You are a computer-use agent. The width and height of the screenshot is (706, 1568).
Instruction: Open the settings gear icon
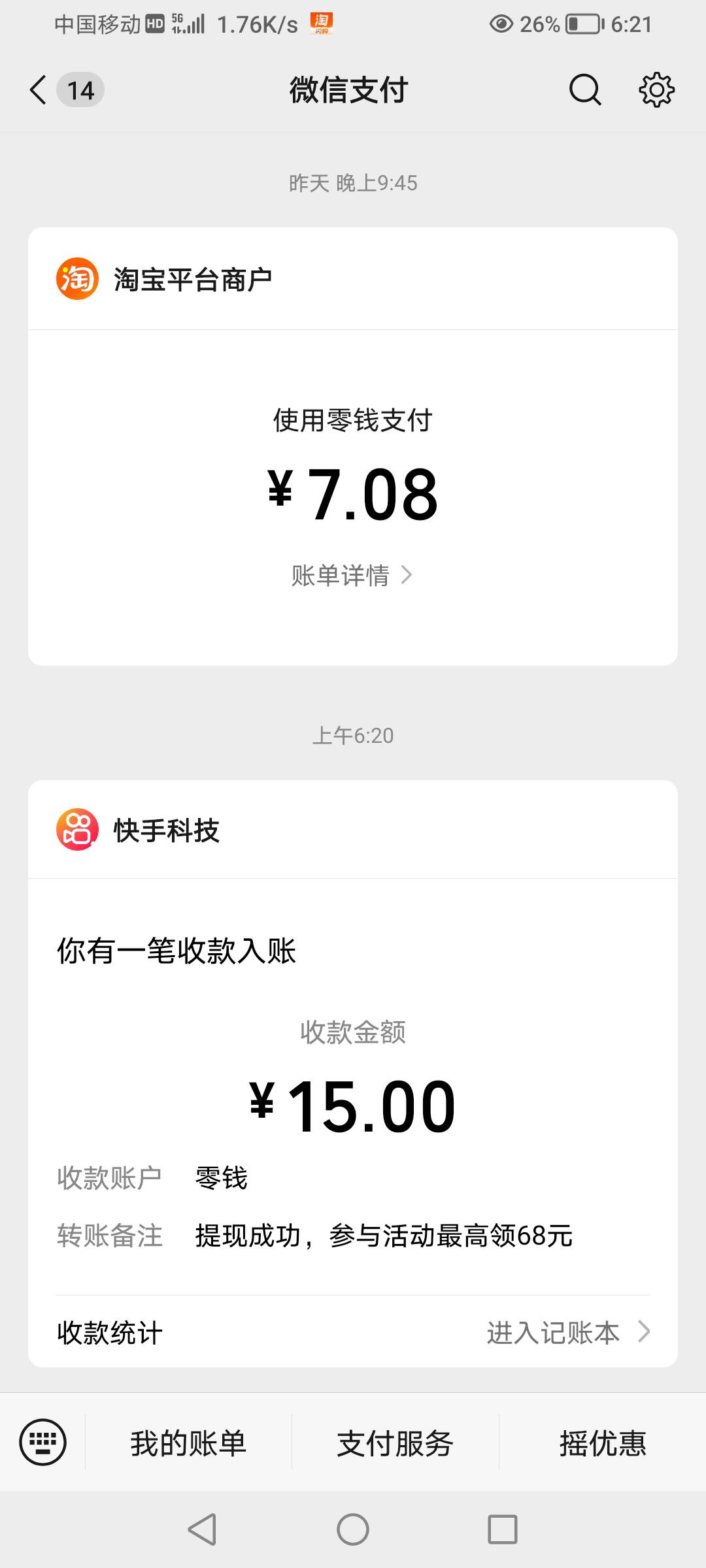[x=656, y=90]
